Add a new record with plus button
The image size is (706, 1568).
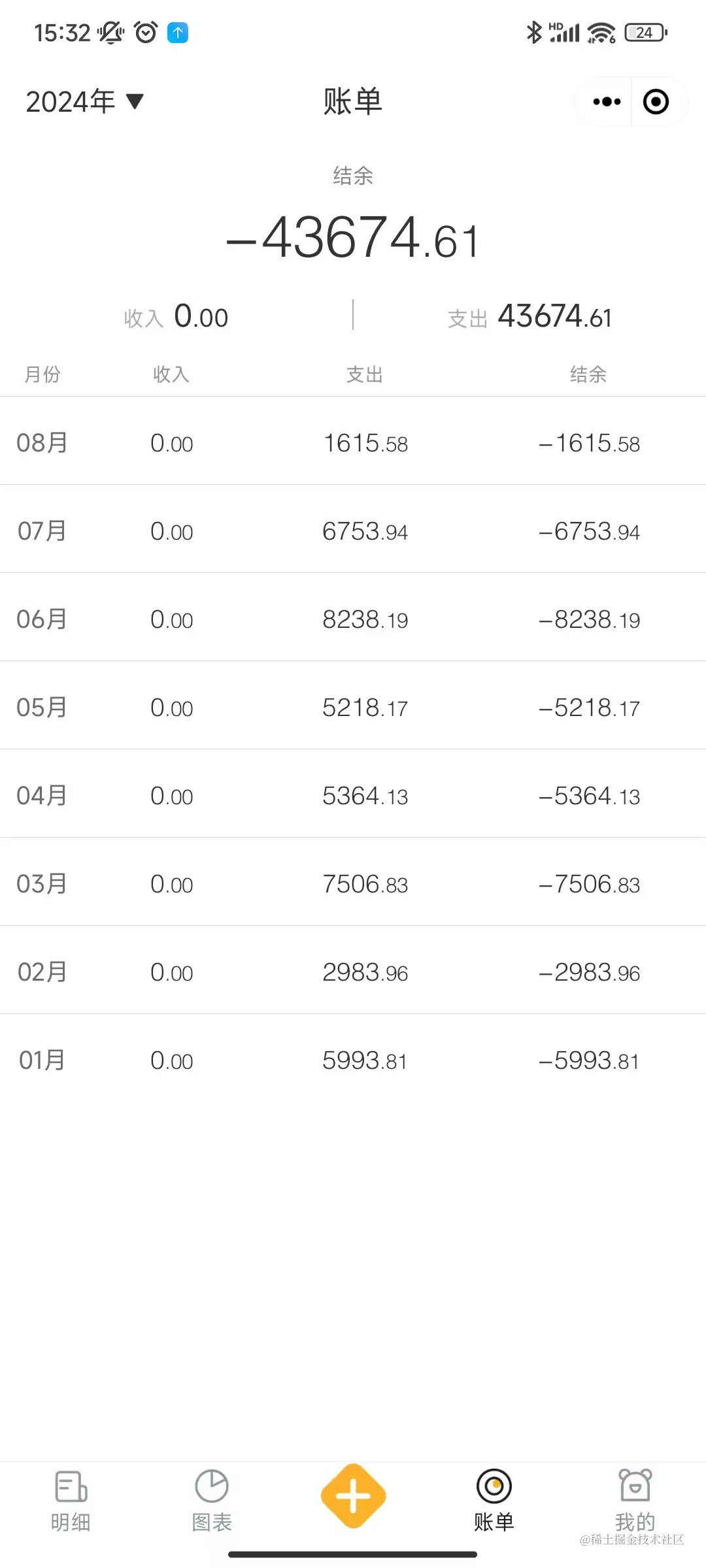coord(353,1496)
